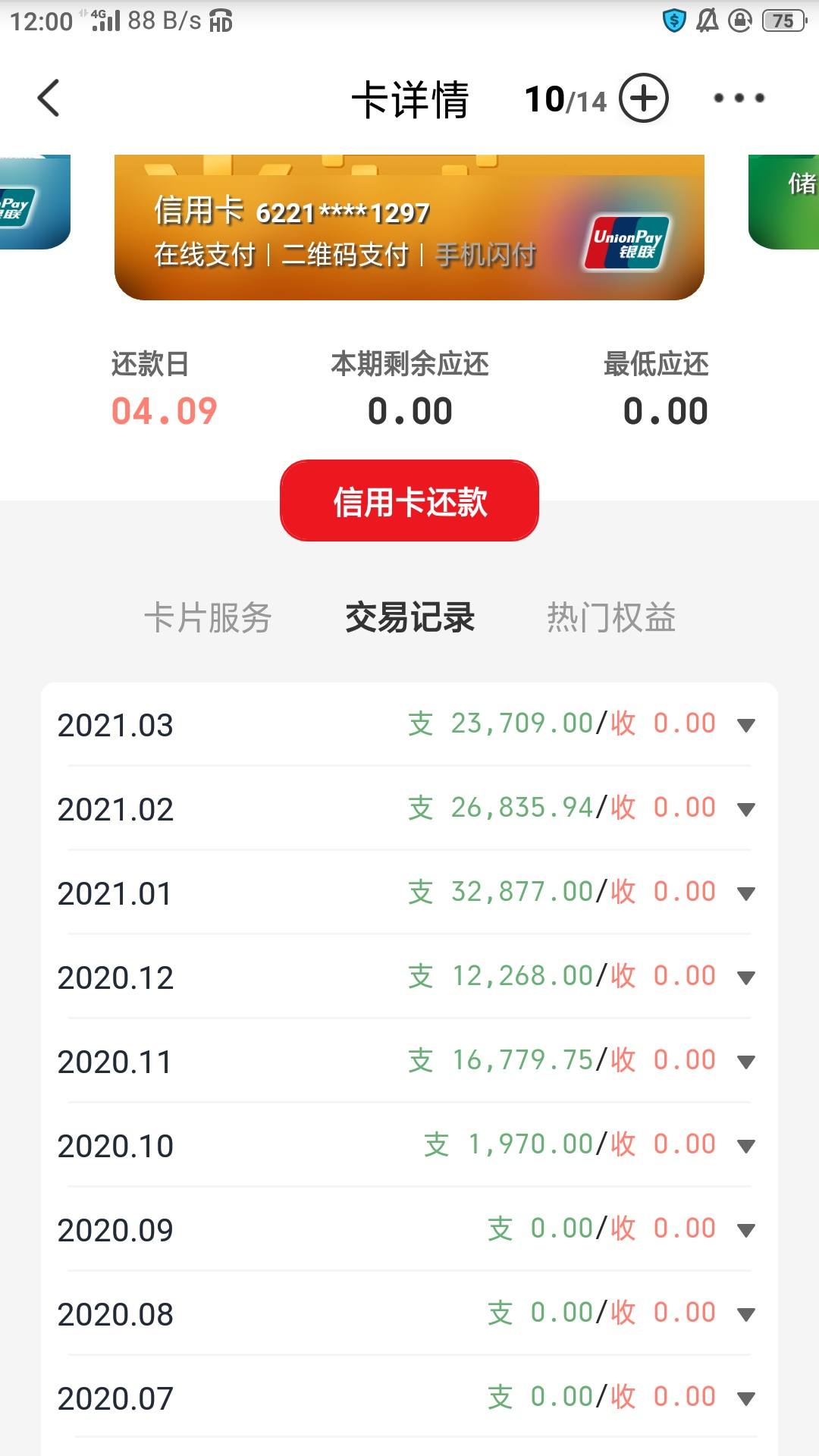Tap the 信用卡还款 button
The width and height of the screenshot is (819, 1456).
[x=409, y=500]
